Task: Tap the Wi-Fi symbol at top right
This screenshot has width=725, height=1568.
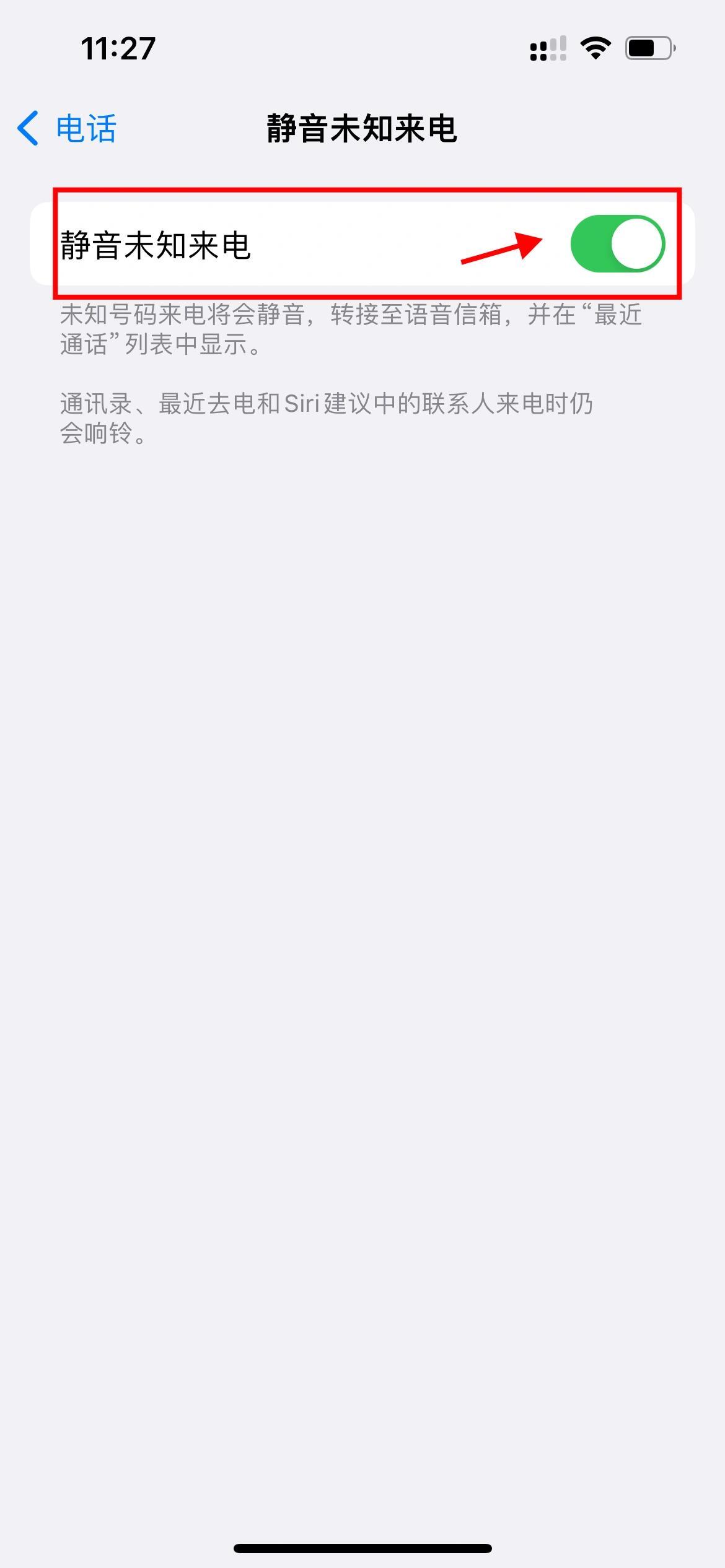Action: pos(594,46)
